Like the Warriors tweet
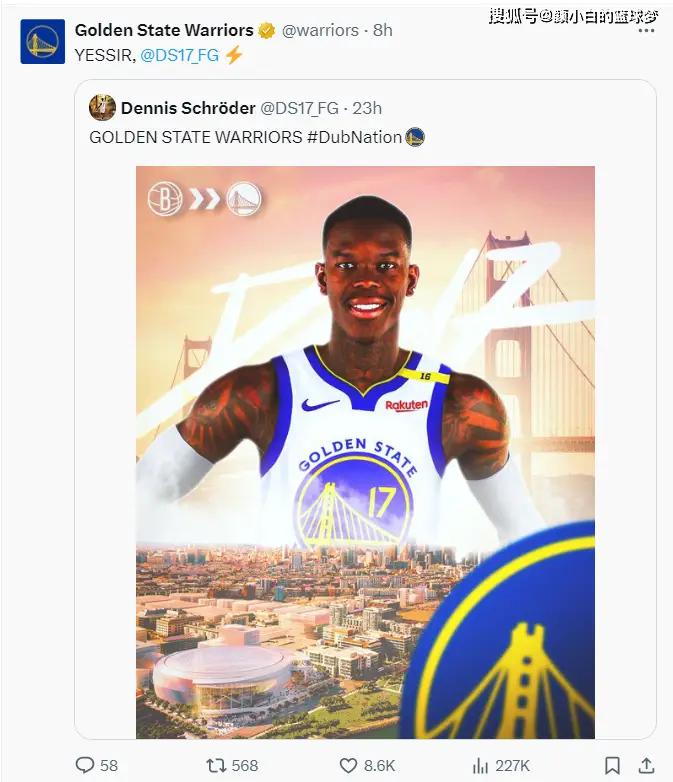Image resolution: width=673 pixels, height=782 pixels. point(348,765)
